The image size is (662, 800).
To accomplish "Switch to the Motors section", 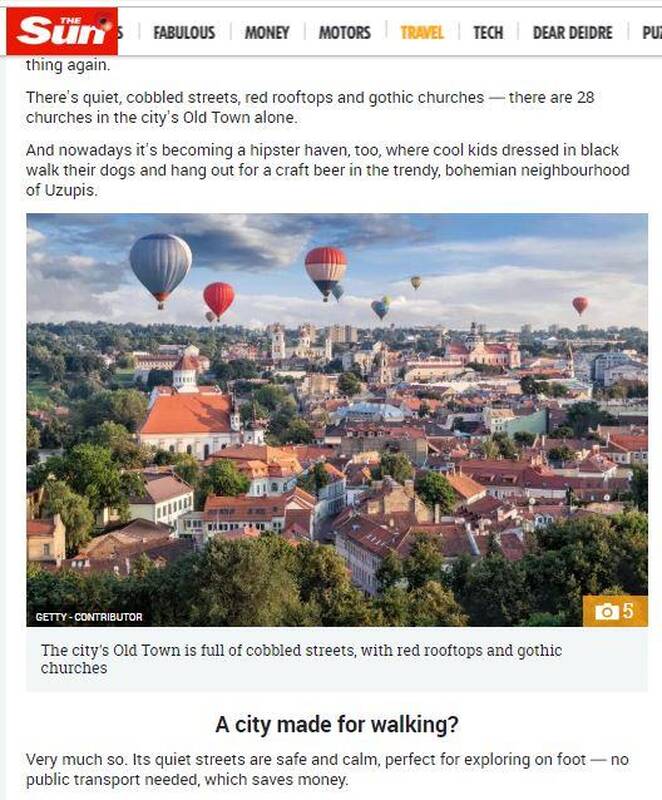I will pyautogui.click(x=344, y=33).
